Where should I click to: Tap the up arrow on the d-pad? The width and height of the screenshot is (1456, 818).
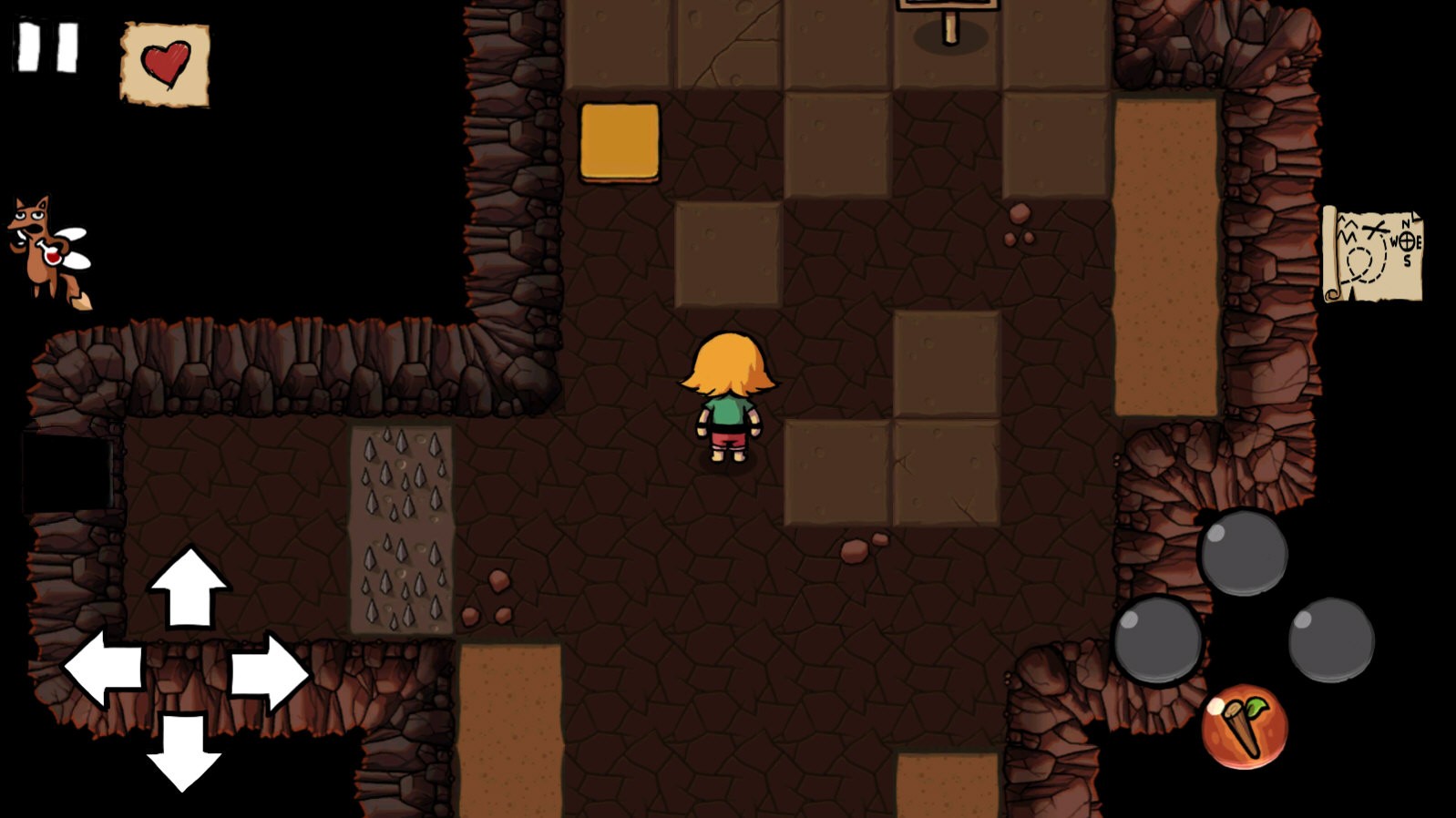pos(188,588)
